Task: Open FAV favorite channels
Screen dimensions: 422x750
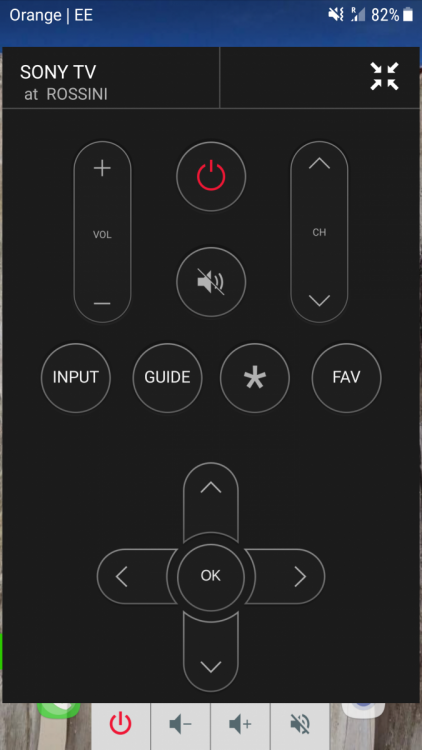Action: tap(346, 377)
